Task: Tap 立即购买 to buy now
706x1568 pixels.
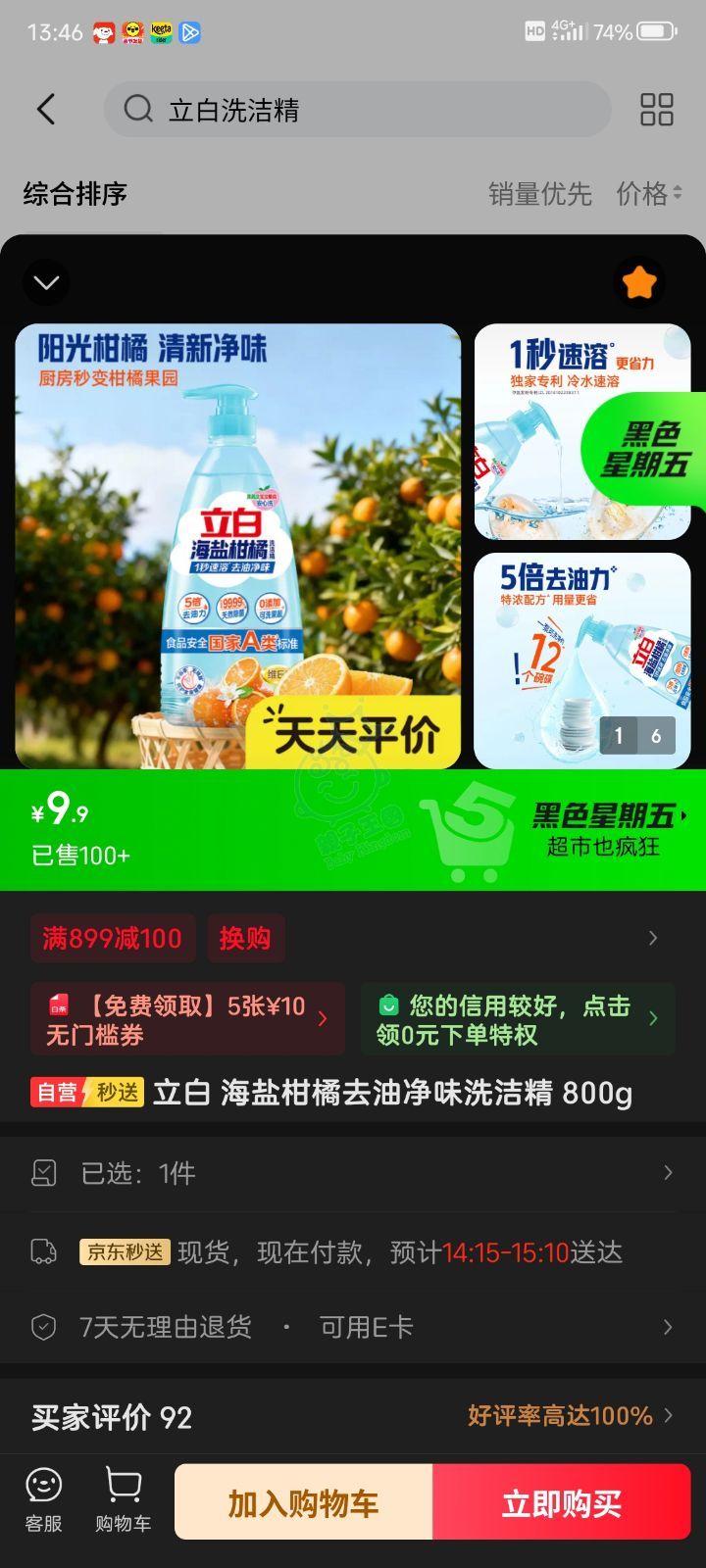Action: click(562, 1503)
